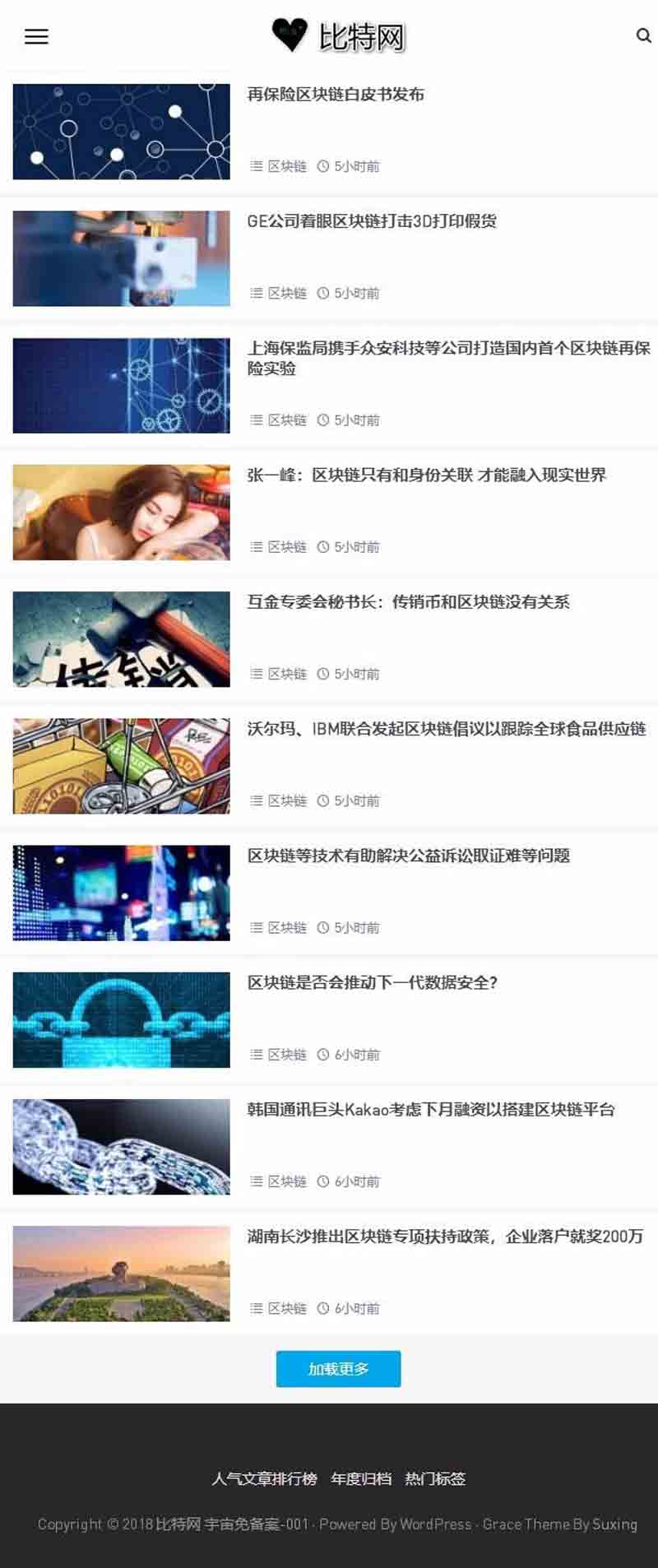Tap the search magnifier icon
The image size is (658, 1568).
coord(643,35)
